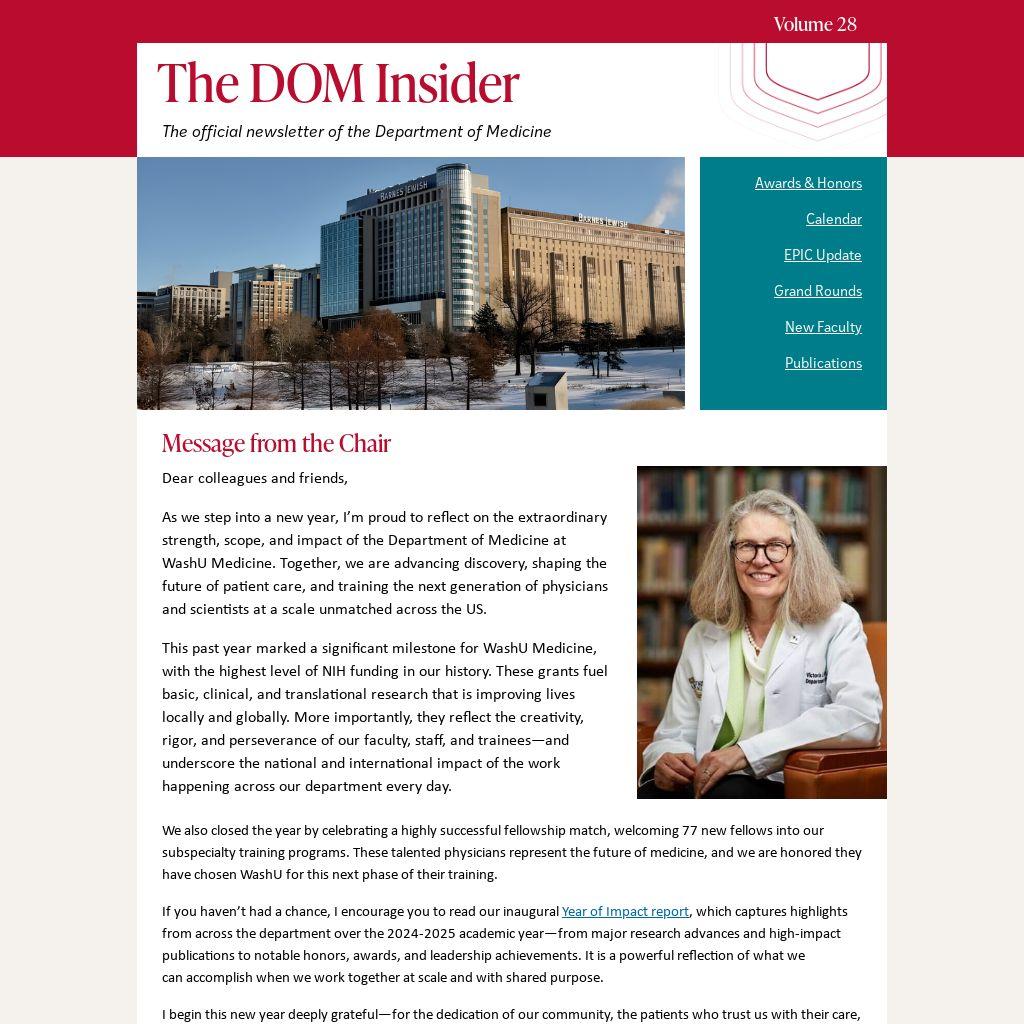Jump to the Calendar section
Screen dimensions: 1024x1024
(x=833, y=219)
